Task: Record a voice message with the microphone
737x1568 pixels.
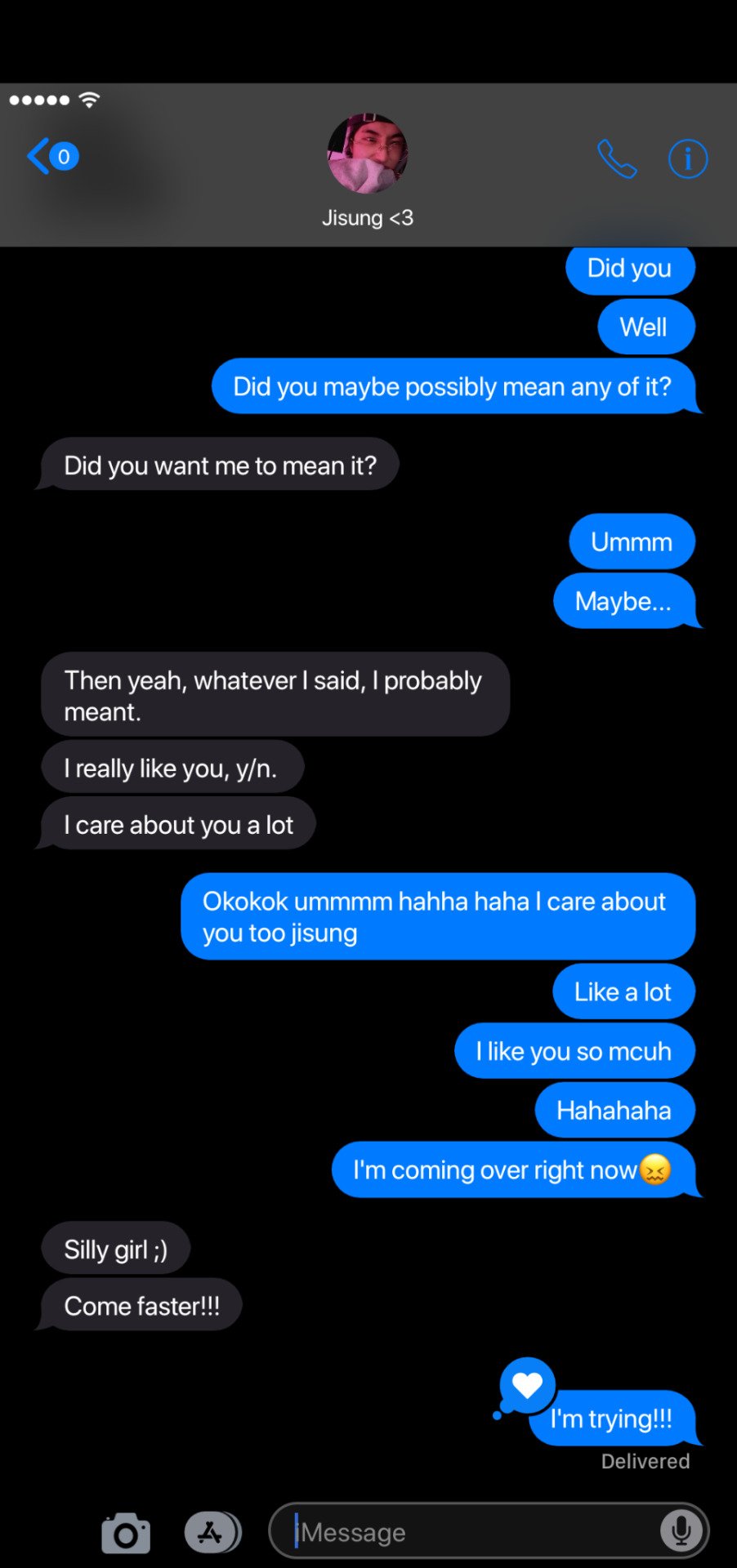Action: coord(681,1531)
